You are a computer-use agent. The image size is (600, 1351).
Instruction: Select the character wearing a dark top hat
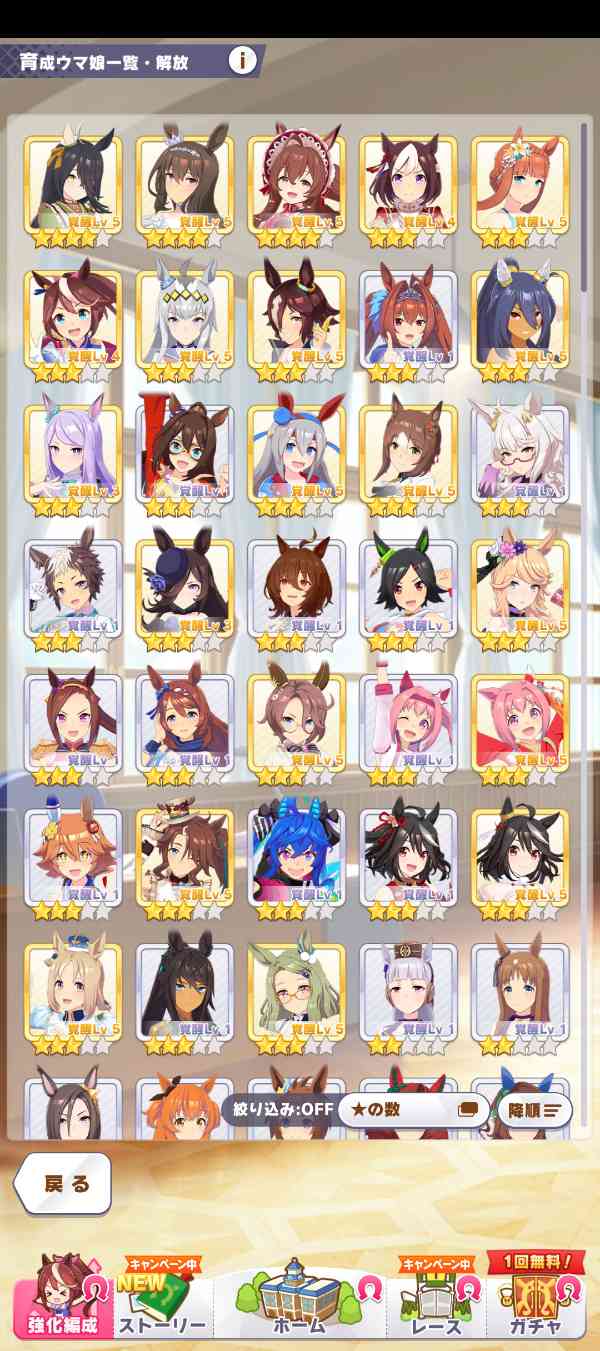(x=185, y=588)
